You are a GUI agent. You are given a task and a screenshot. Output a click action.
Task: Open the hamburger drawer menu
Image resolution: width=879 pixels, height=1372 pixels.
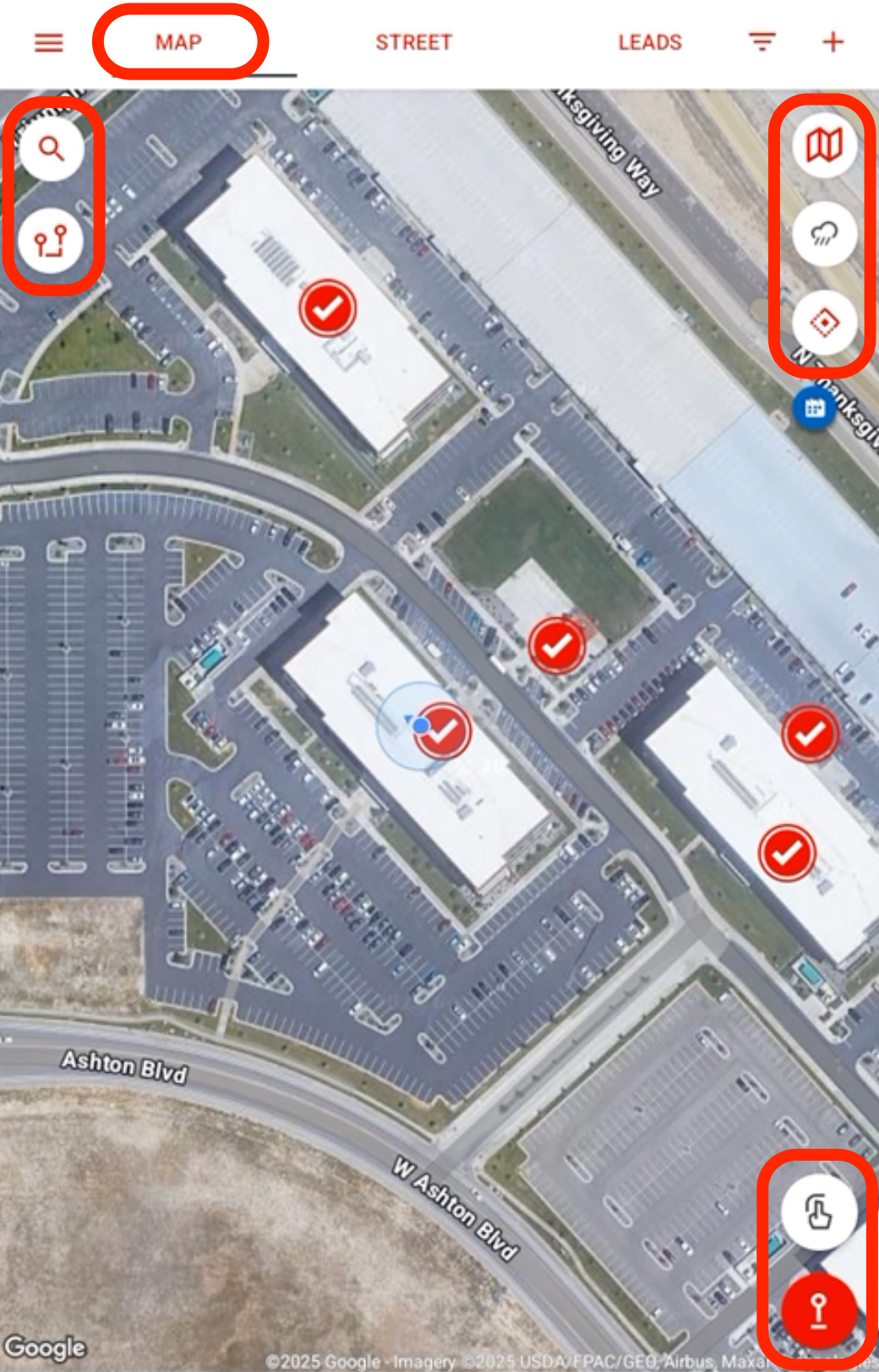[48, 42]
